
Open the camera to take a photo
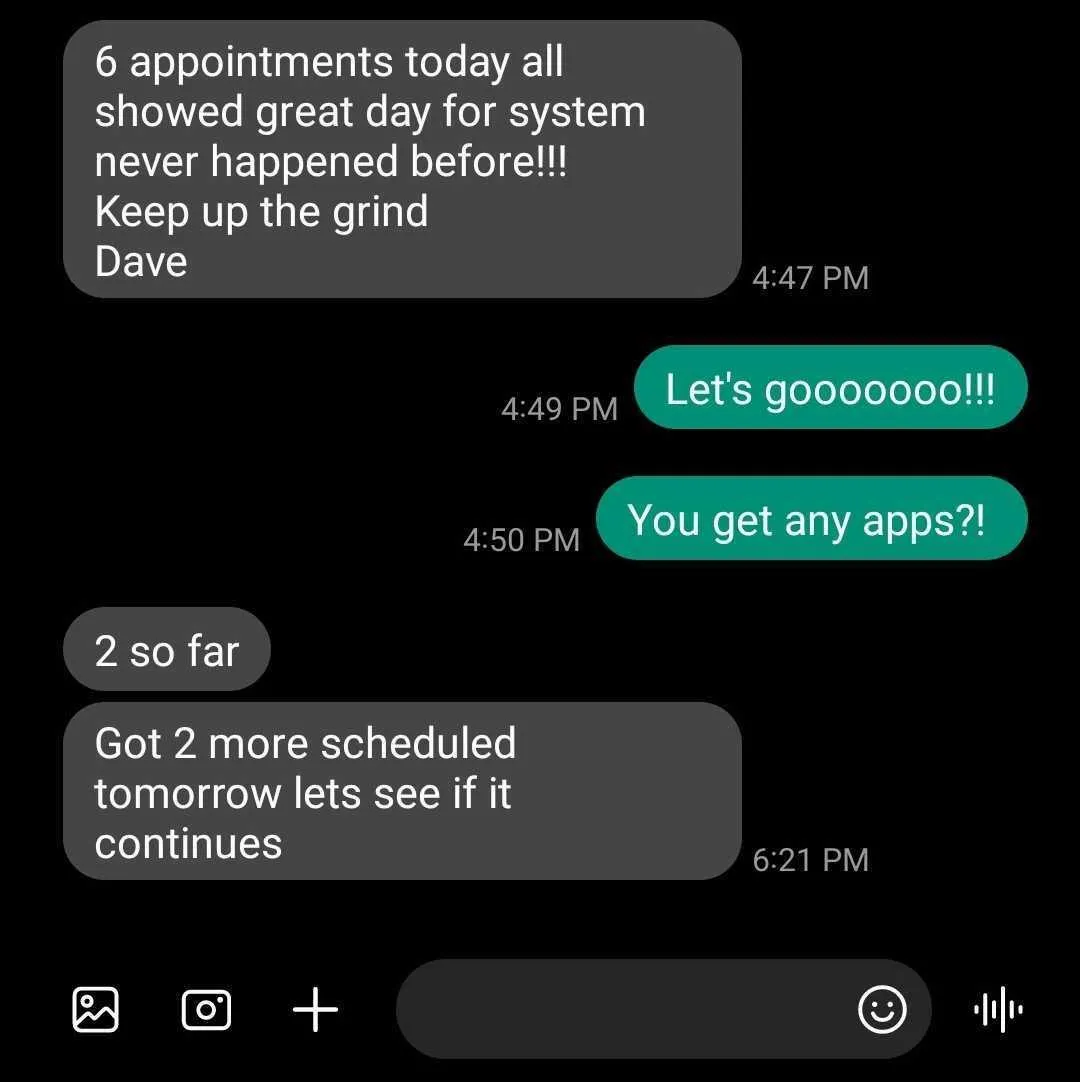pos(206,1009)
